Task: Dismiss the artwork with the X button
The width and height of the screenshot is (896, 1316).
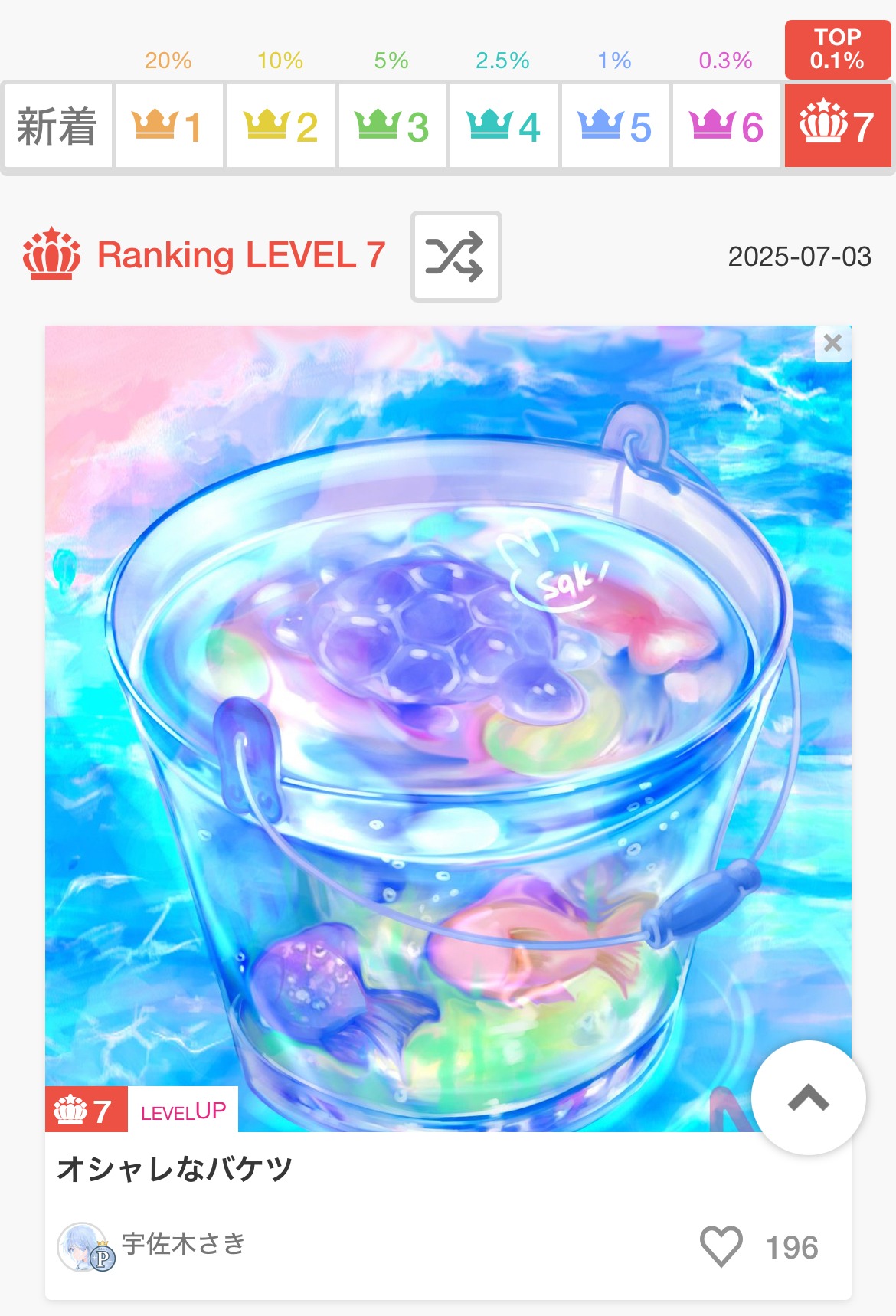Action: click(832, 343)
